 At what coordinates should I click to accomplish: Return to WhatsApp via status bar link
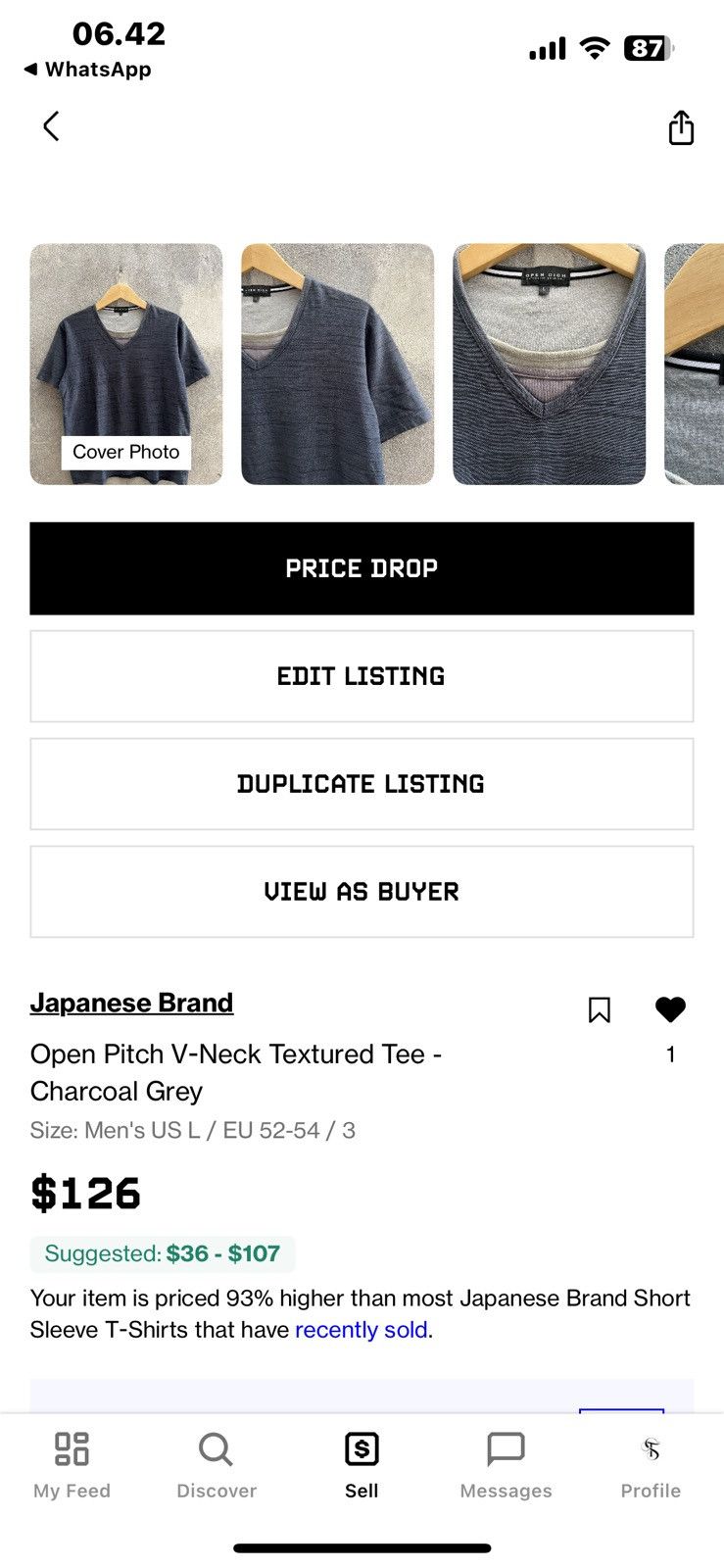(x=87, y=70)
